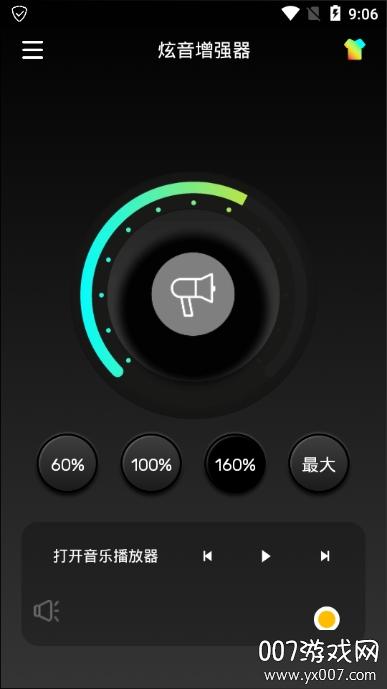The width and height of the screenshot is (387, 689).
Task: Open the hamburger menu
Action: pyautogui.click(x=33, y=50)
